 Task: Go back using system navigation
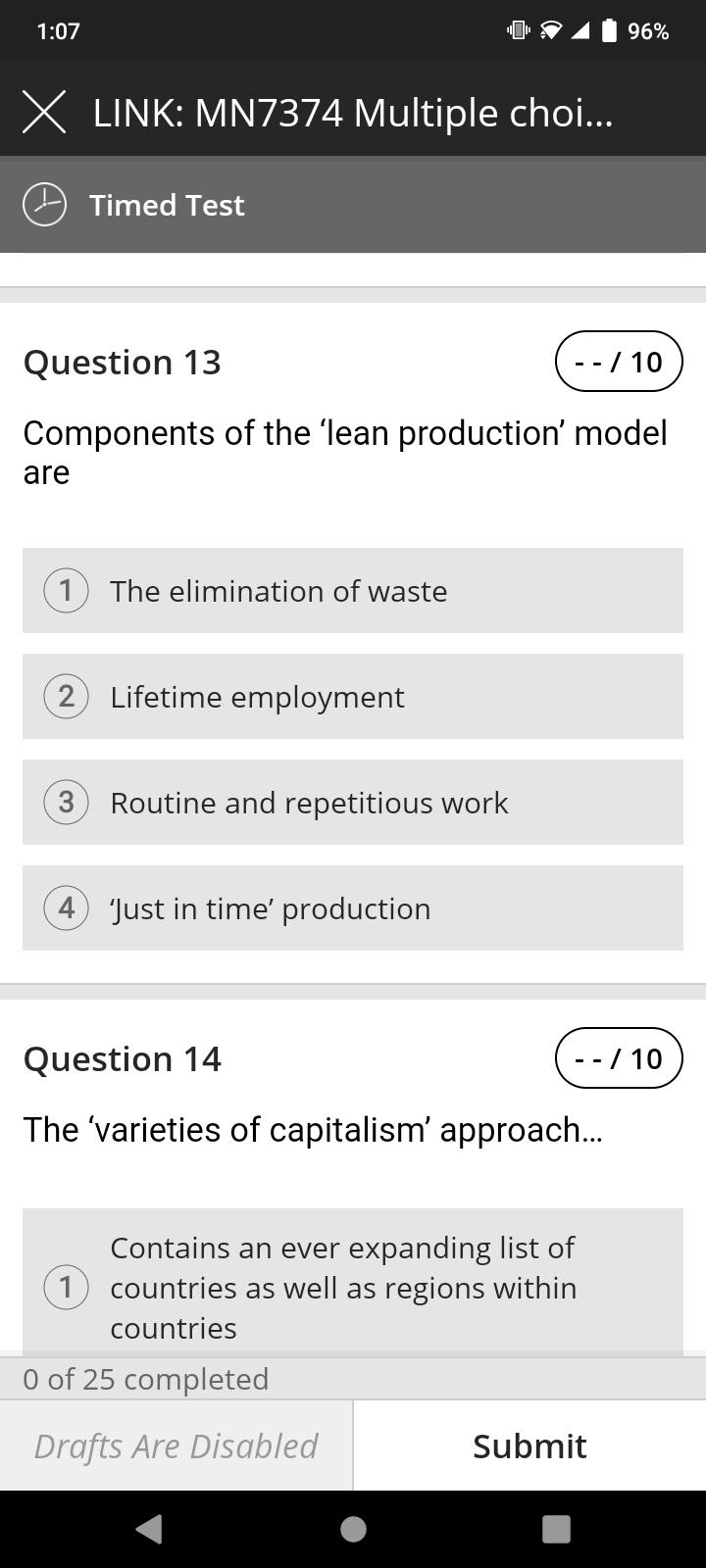[x=149, y=1529]
